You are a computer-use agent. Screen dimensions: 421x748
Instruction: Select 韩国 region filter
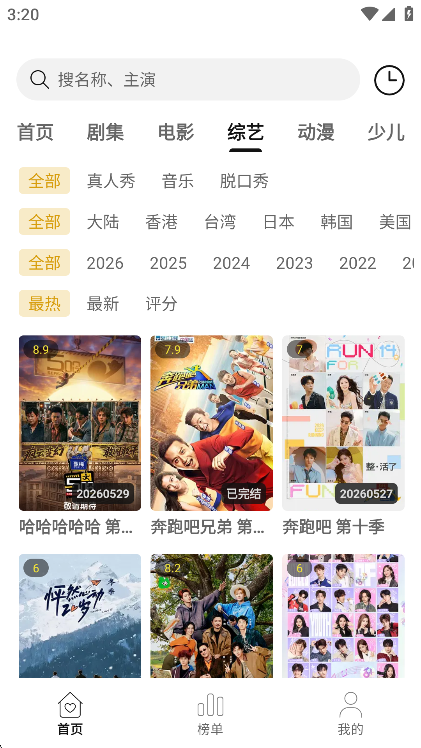click(337, 222)
